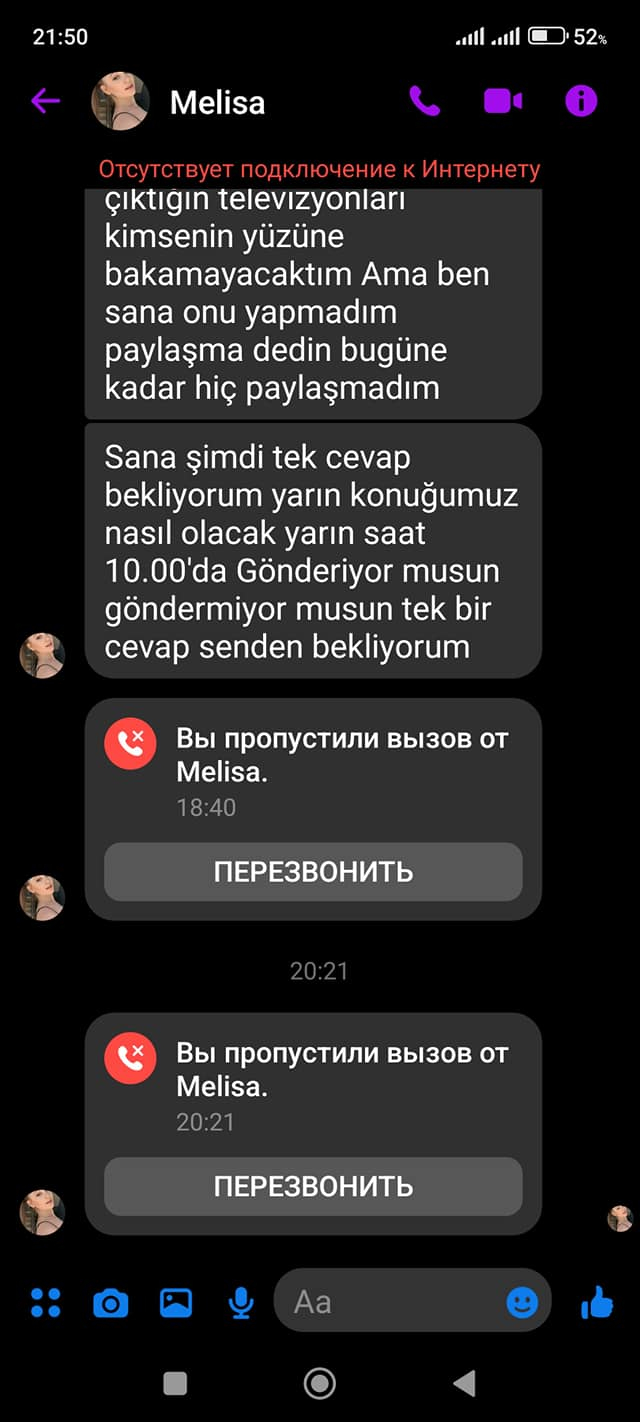Open the emoji picker
The image size is (640, 1422).
point(522,1302)
